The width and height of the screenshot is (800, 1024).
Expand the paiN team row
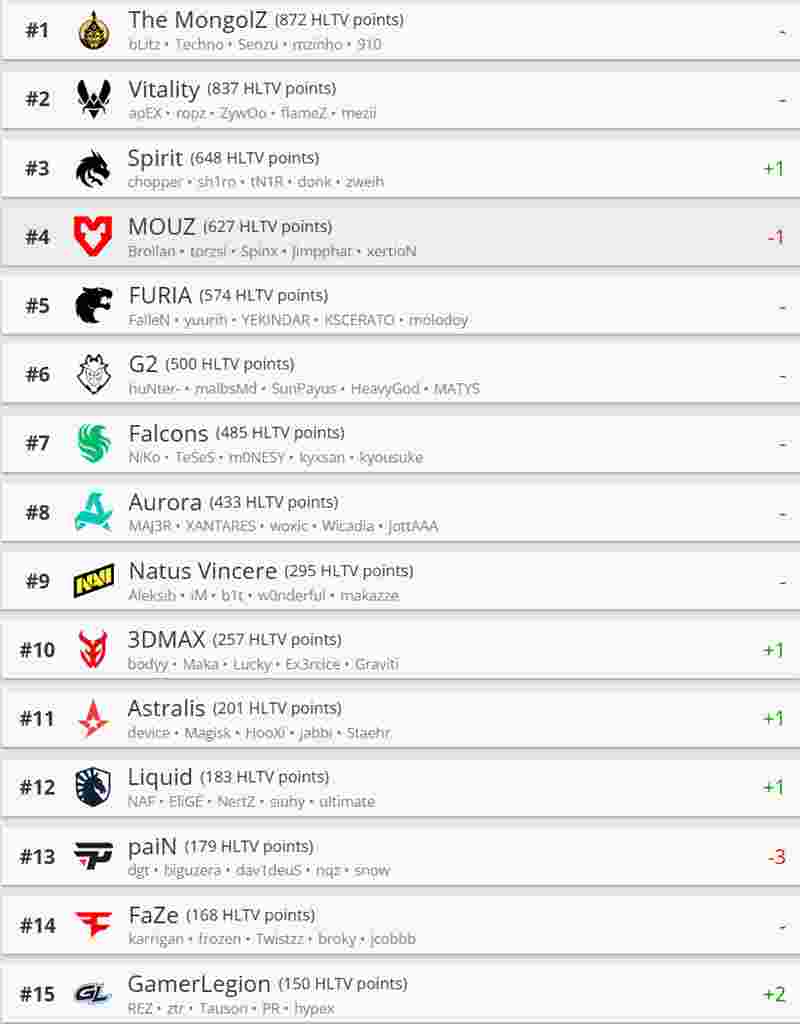coord(400,856)
